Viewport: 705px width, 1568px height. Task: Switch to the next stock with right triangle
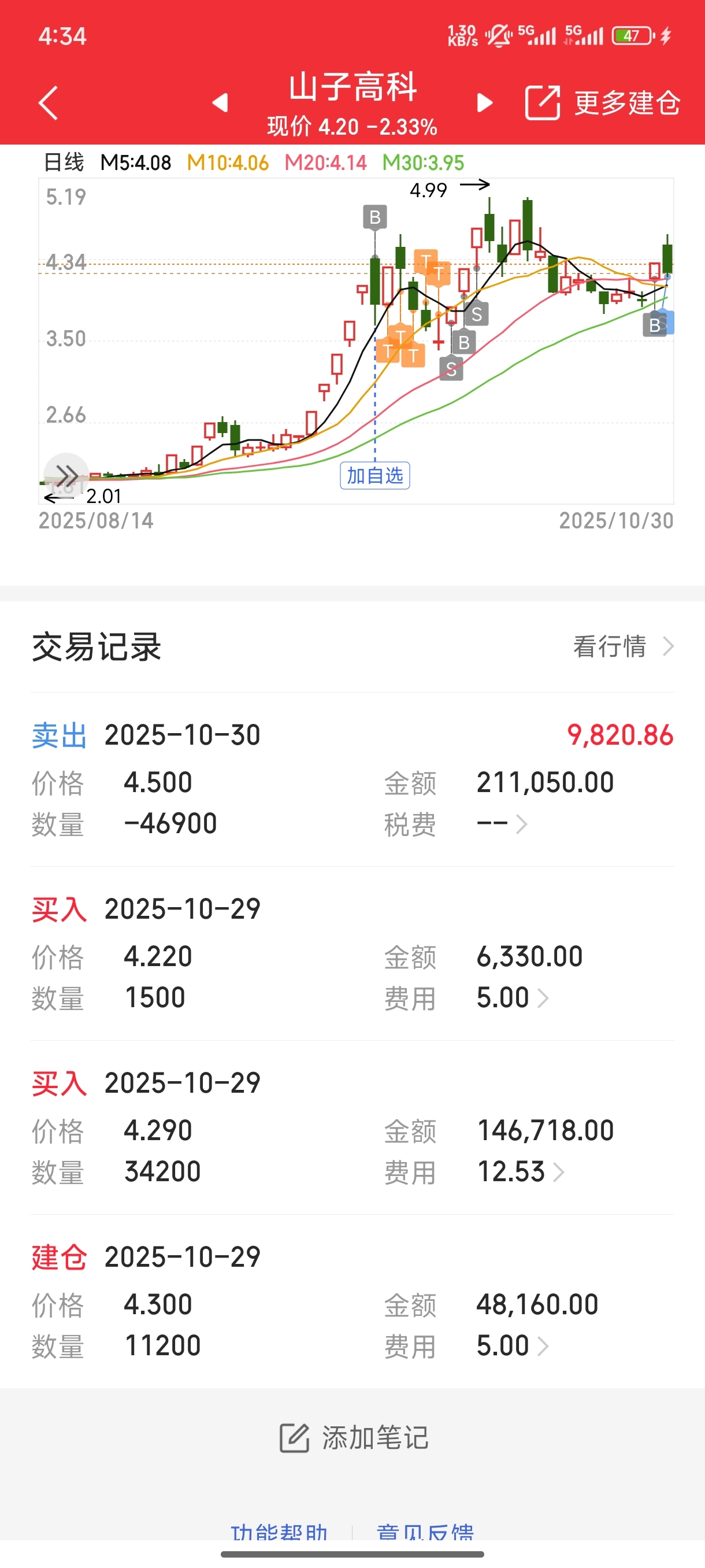(x=484, y=103)
